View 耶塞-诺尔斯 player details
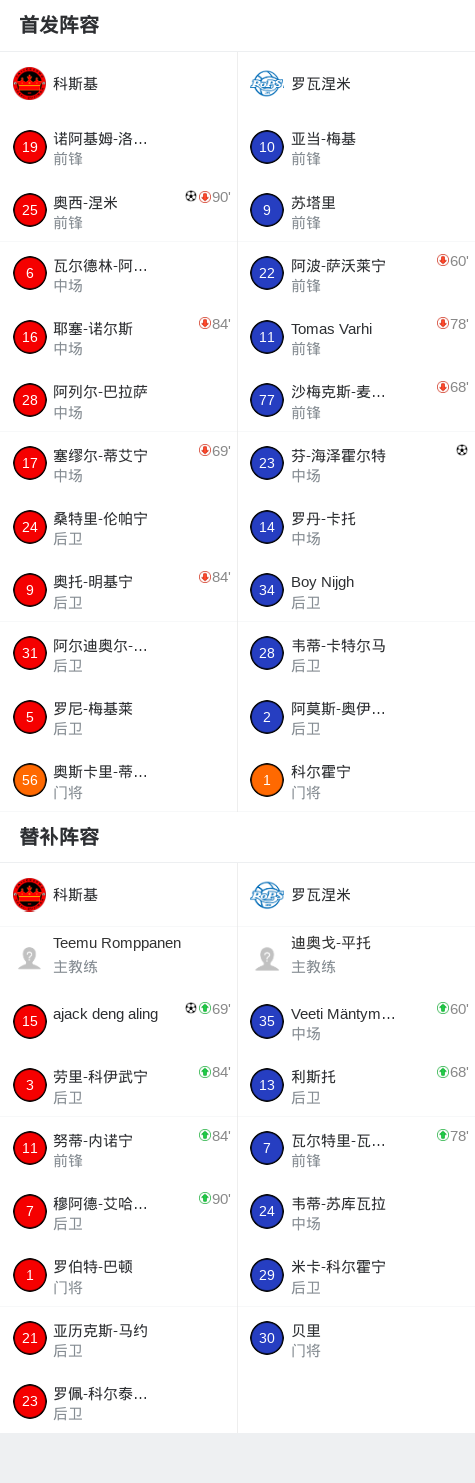Screen dimensions: 475x1483 pyautogui.click(x=118, y=337)
